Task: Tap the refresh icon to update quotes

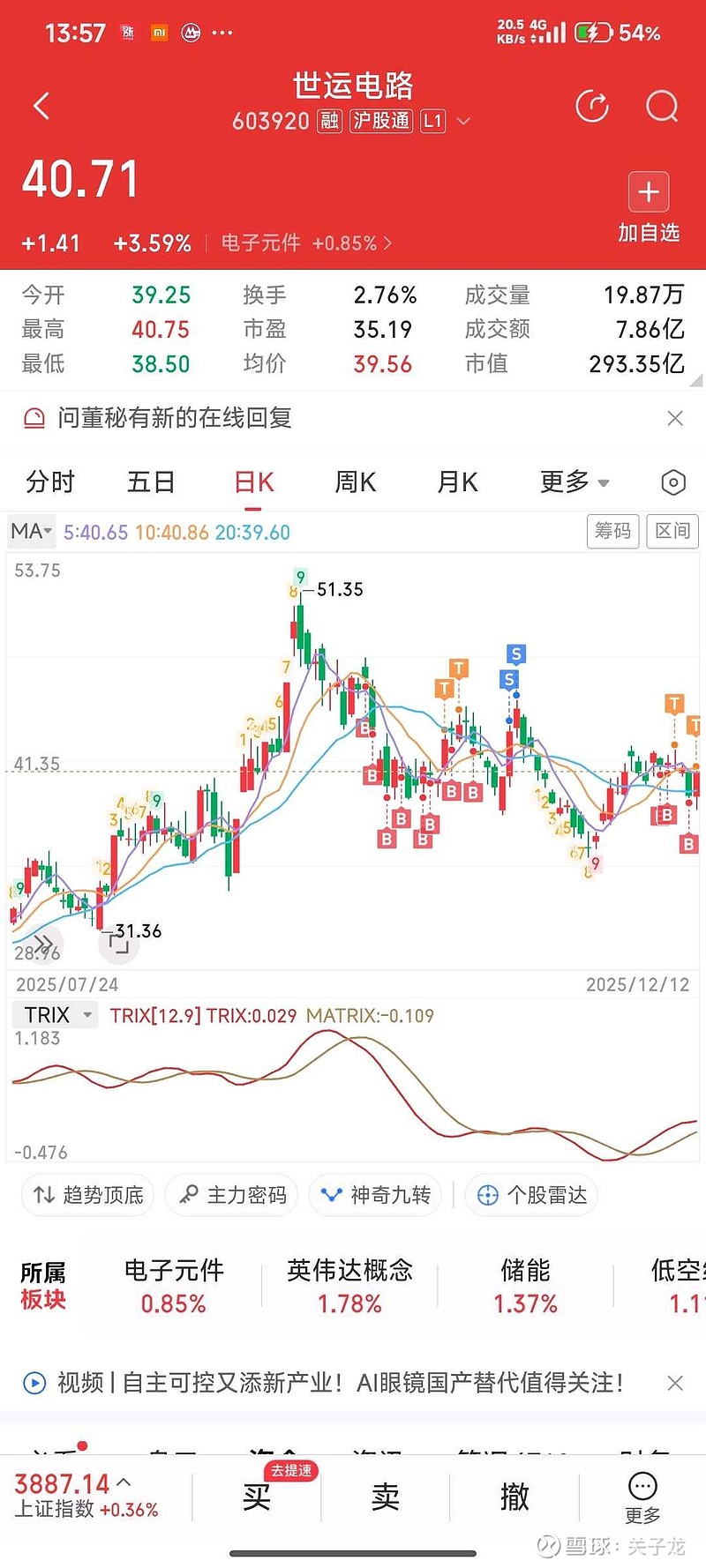Action: tap(593, 105)
